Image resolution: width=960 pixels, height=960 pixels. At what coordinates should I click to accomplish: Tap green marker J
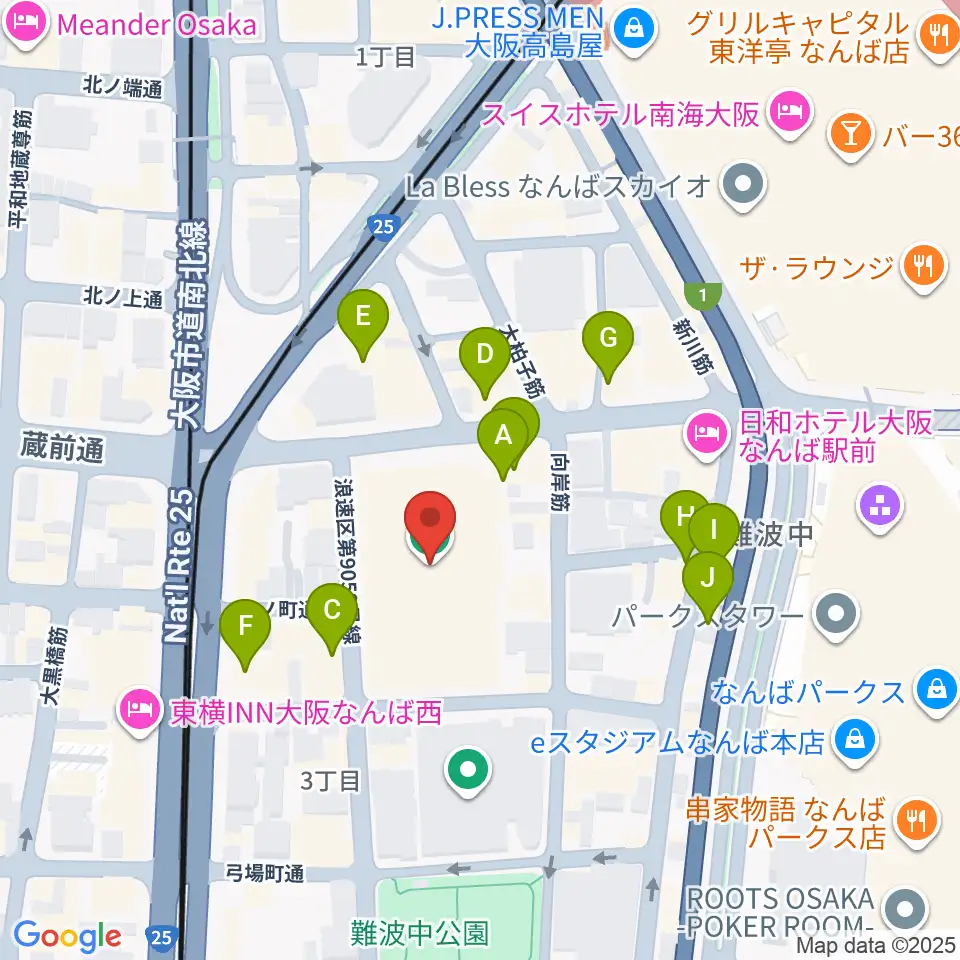(x=708, y=580)
